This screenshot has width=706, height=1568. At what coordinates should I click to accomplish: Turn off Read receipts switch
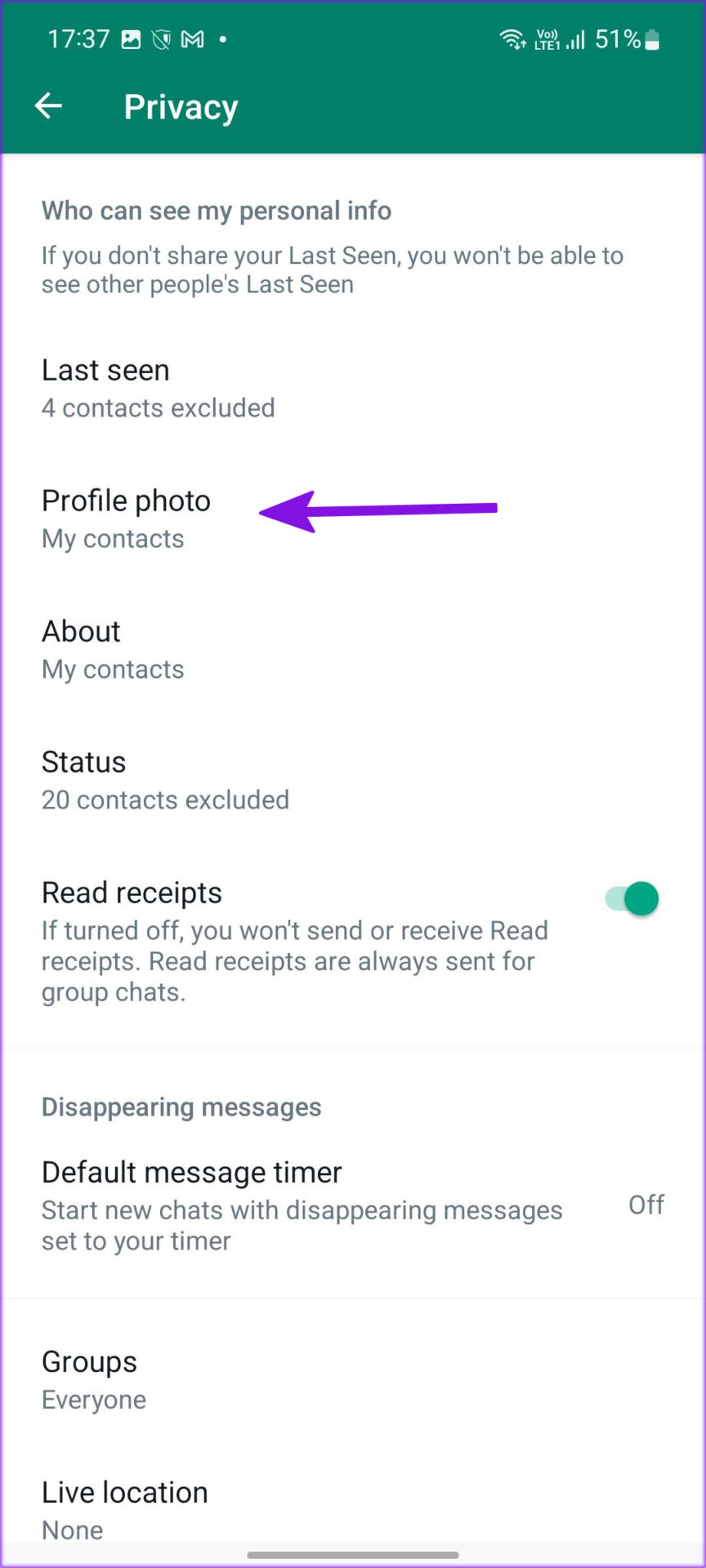coord(632,898)
